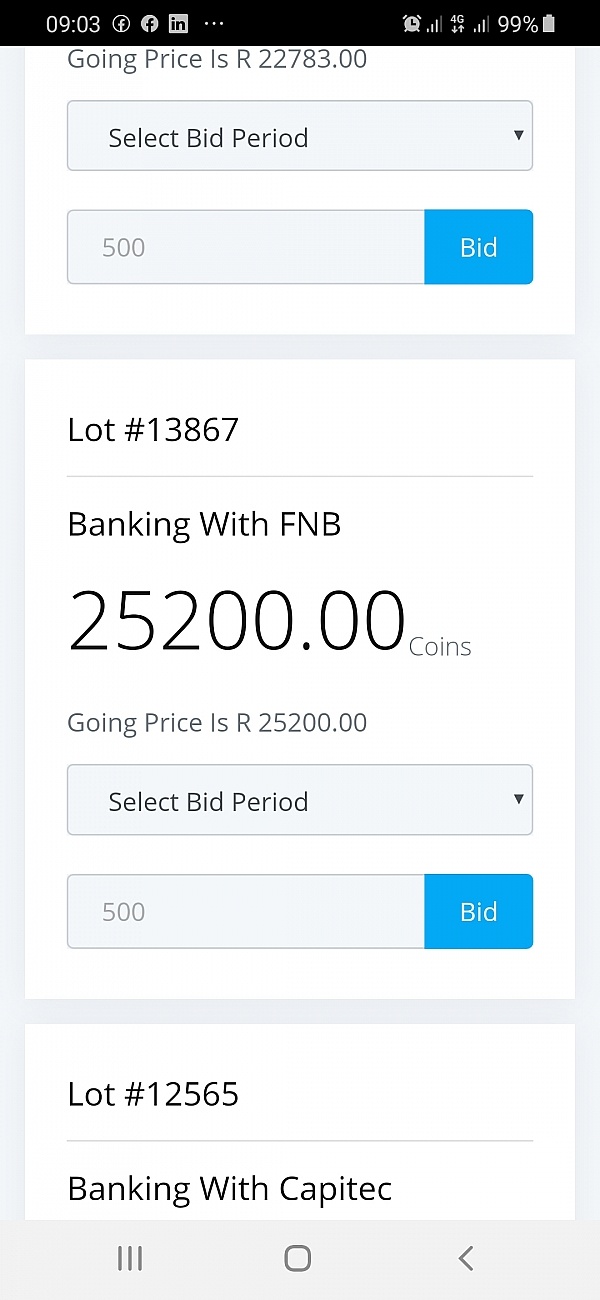The image size is (600, 1300).
Task: Open recent apps from navigation bar
Action: [130, 1258]
